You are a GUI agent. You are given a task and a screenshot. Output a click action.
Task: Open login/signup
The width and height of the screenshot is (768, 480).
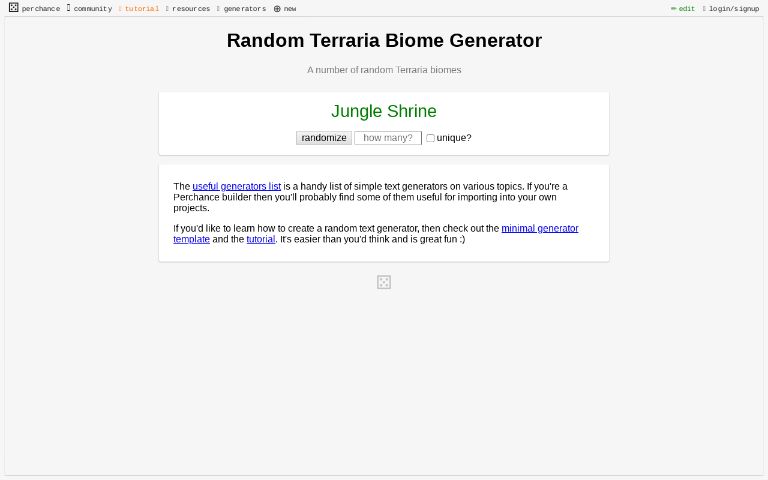coord(731,8)
